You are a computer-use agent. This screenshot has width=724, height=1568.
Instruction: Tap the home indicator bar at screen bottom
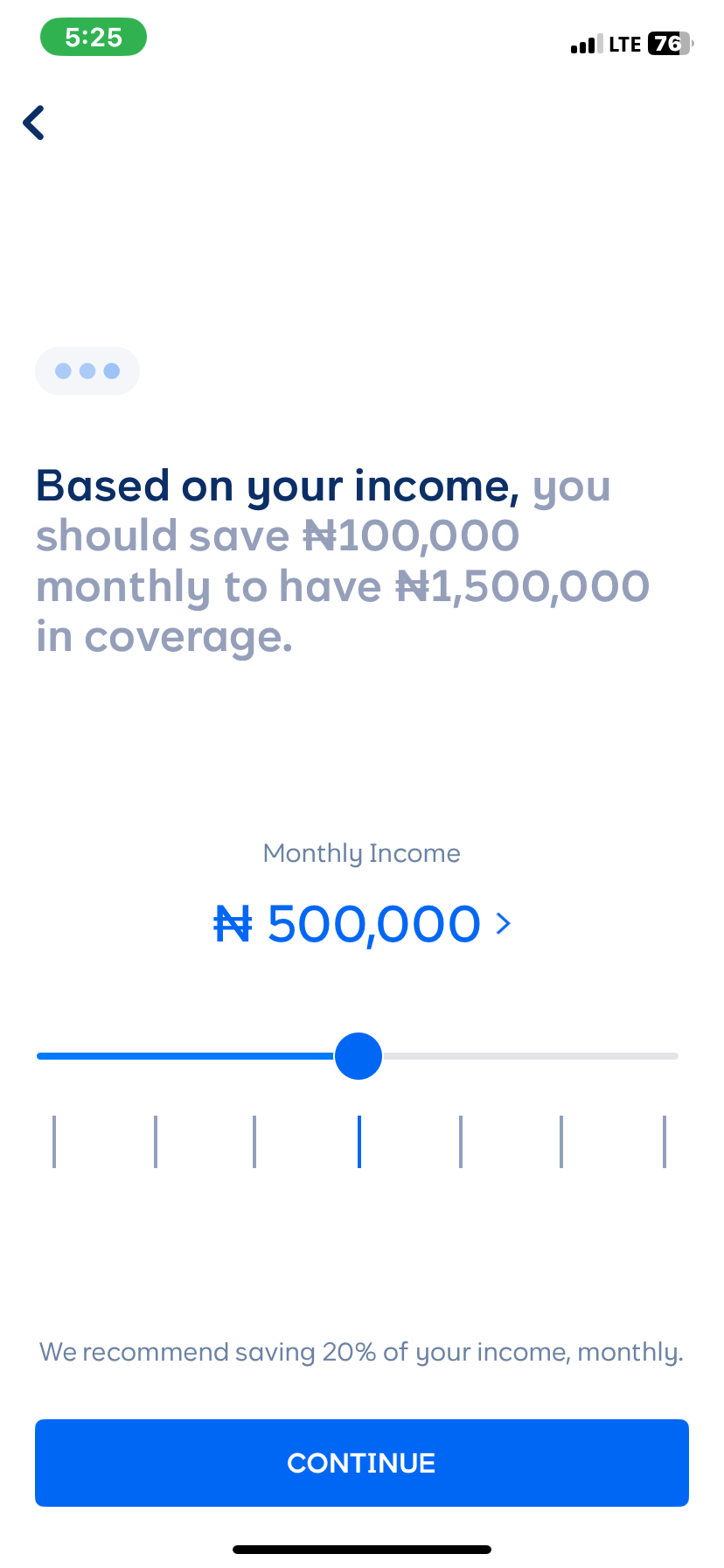pos(361,1549)
